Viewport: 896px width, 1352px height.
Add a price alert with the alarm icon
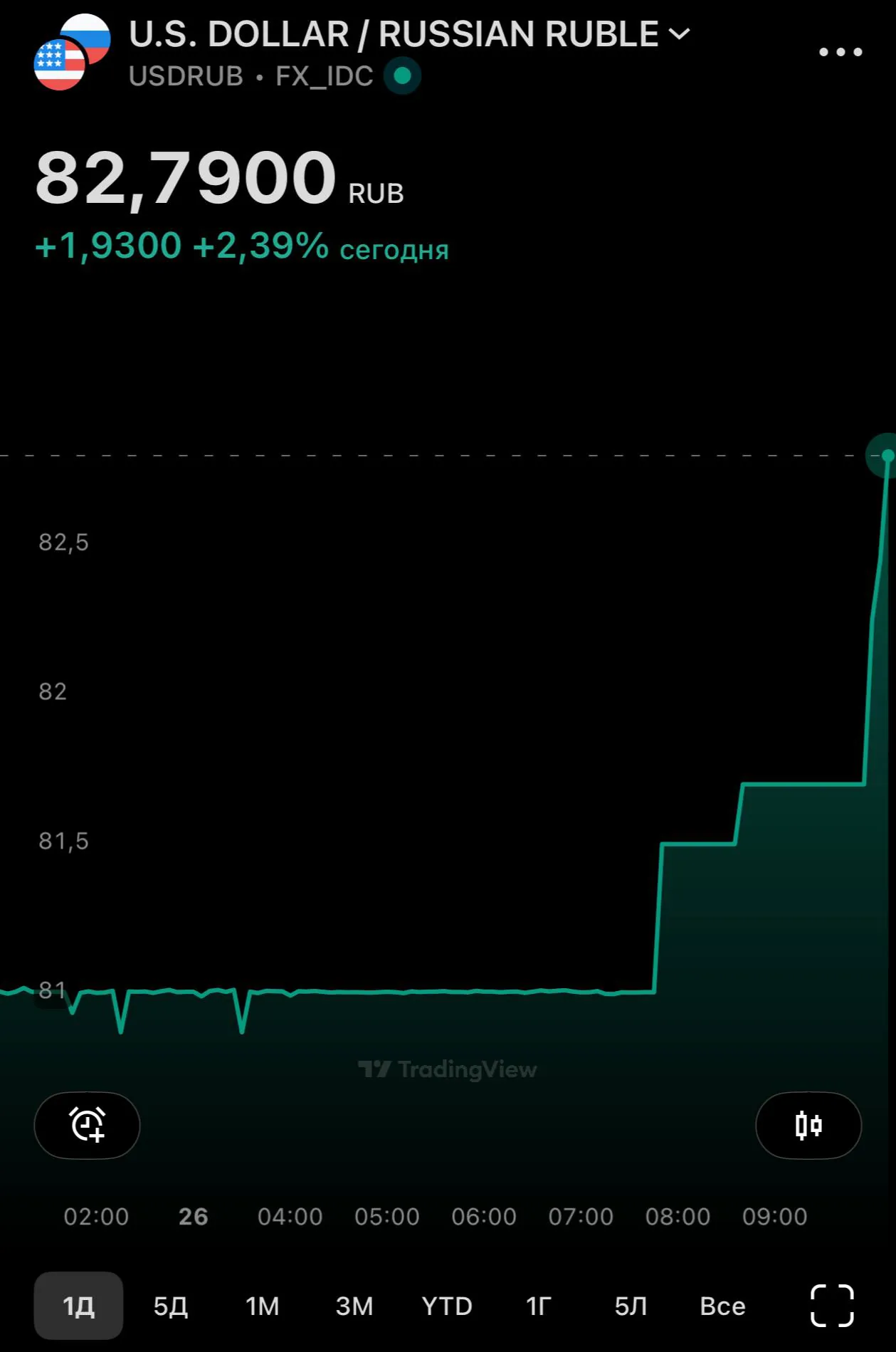point(88,1126)
